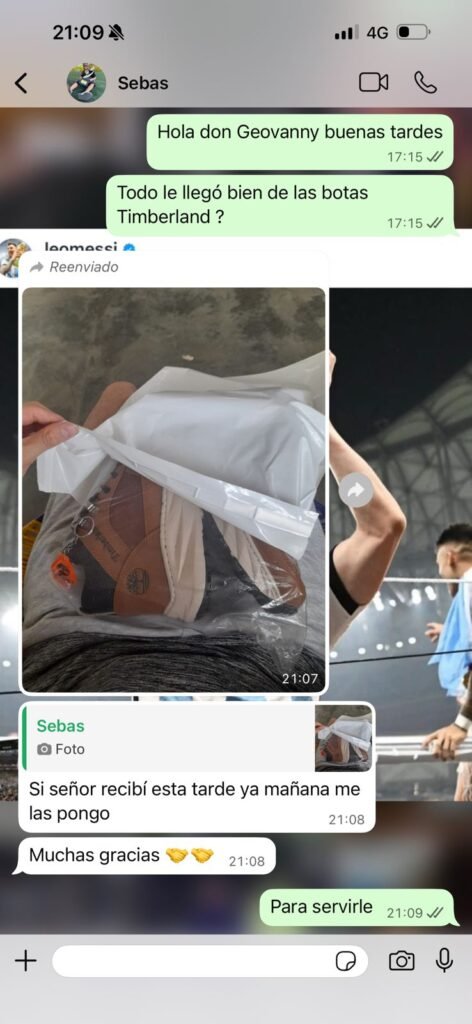
Task: Open the sticker picker
Action: coord(345,961)
